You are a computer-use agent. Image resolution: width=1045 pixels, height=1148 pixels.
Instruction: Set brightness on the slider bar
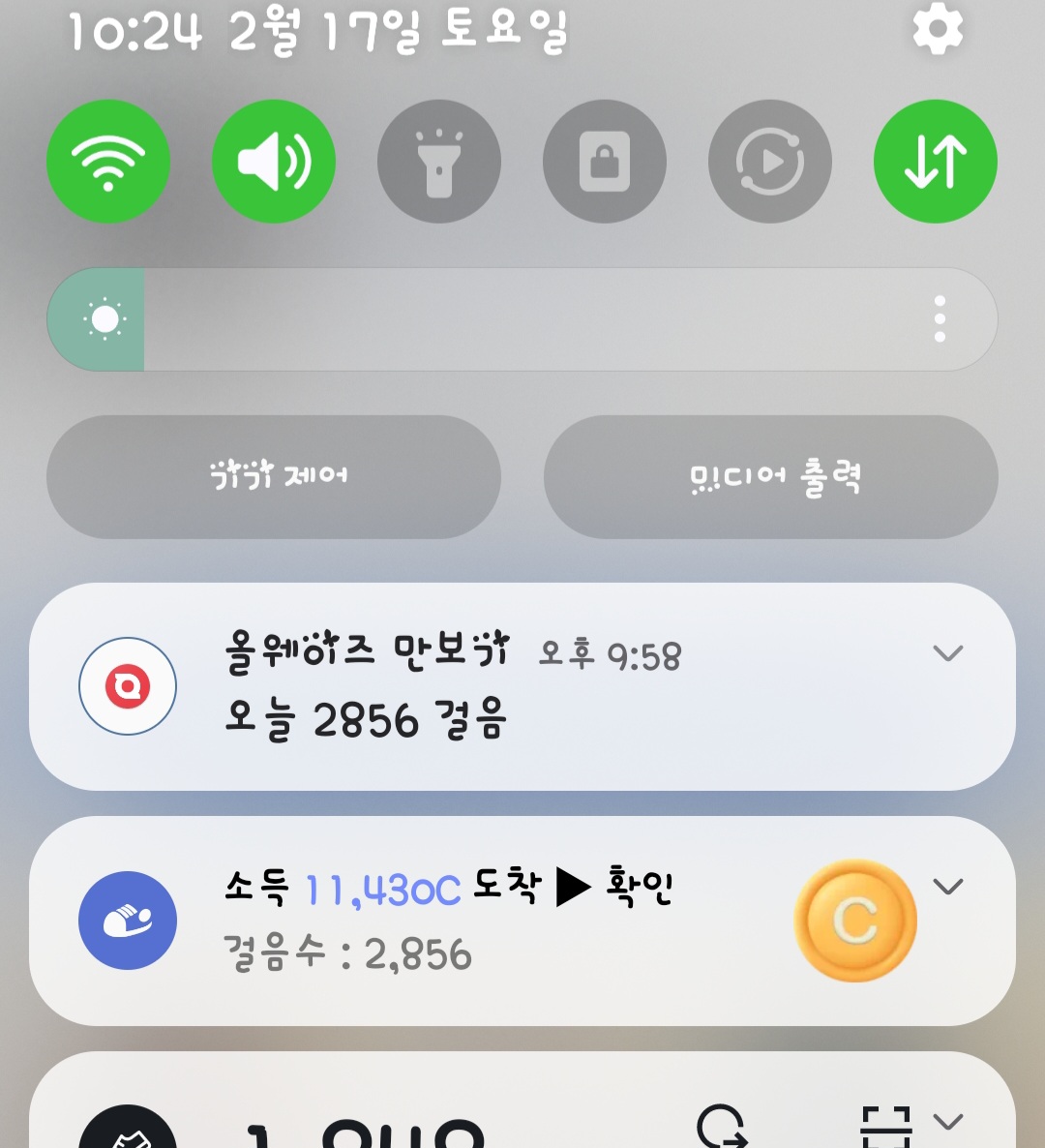click(522, 319)
